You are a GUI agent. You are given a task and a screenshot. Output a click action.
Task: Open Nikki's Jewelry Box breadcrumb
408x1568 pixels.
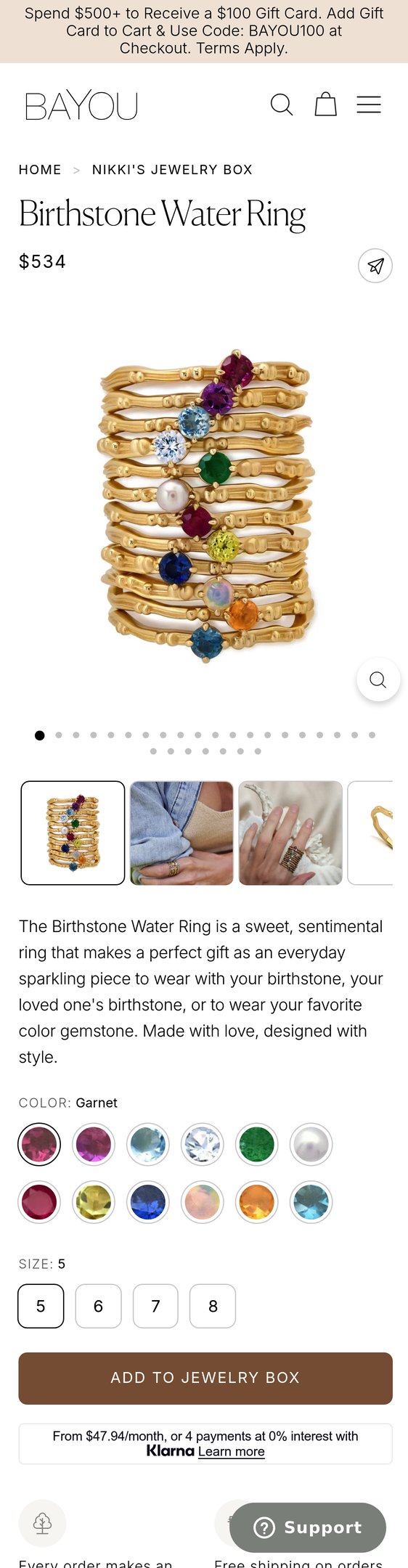172,170
